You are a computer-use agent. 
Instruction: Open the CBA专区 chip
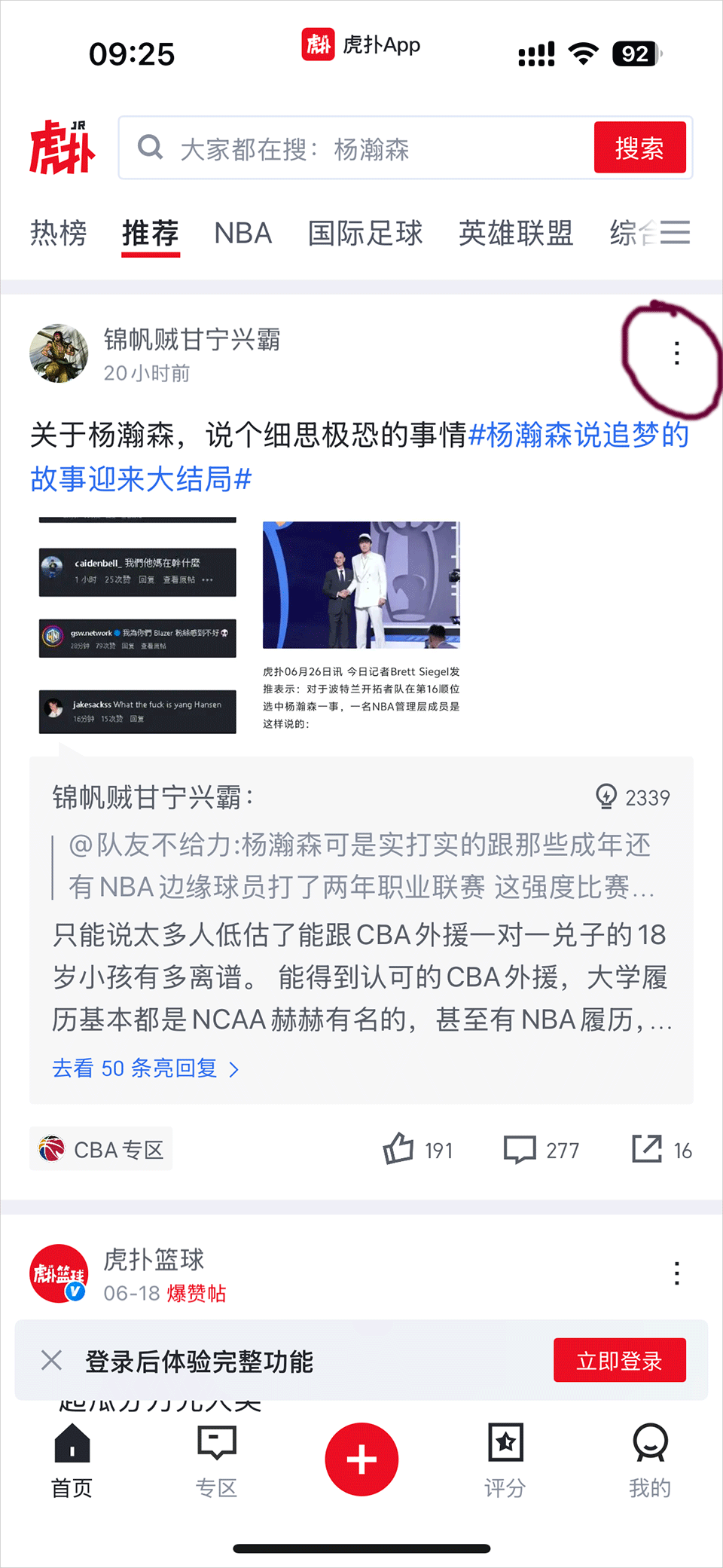coord(101,1149)
